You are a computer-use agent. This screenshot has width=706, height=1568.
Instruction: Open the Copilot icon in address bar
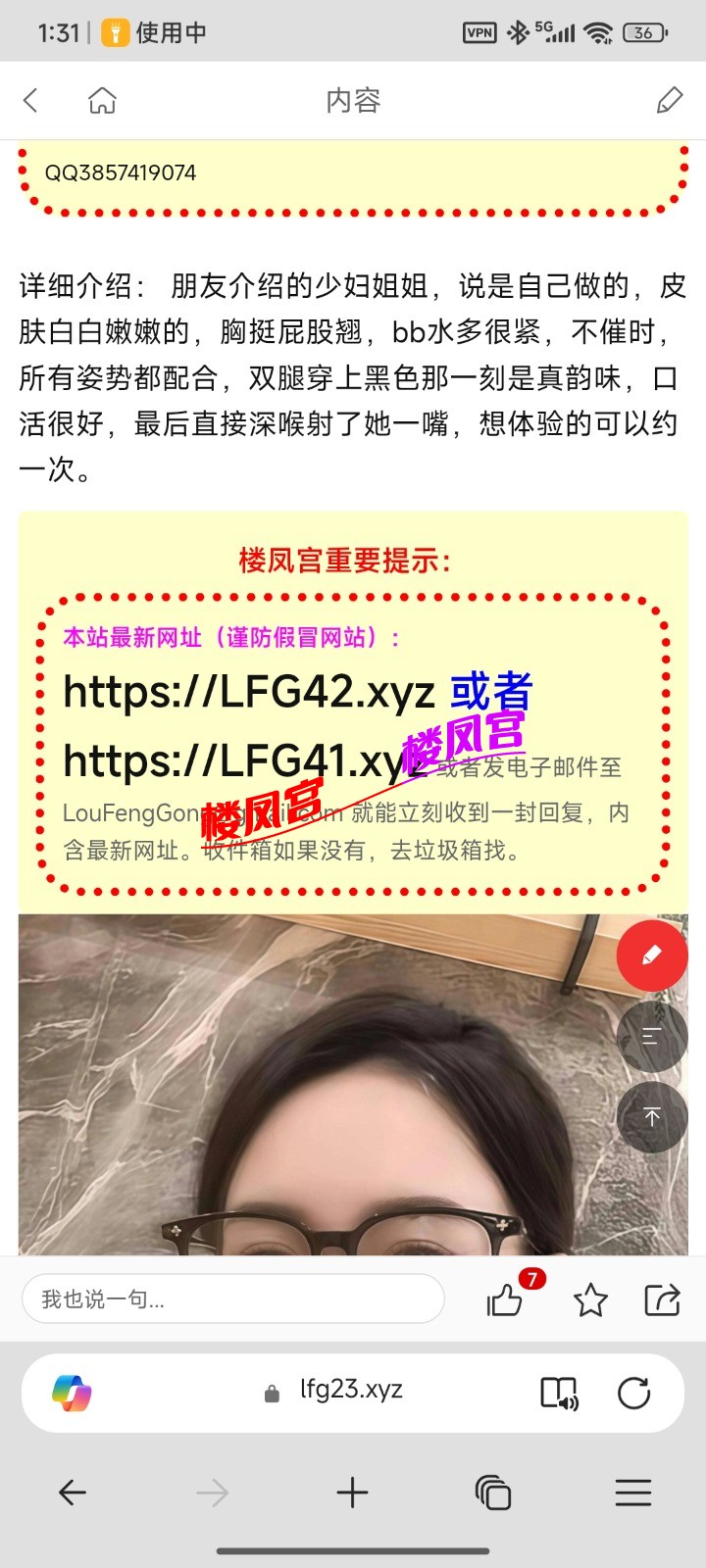coord(72,1393)
